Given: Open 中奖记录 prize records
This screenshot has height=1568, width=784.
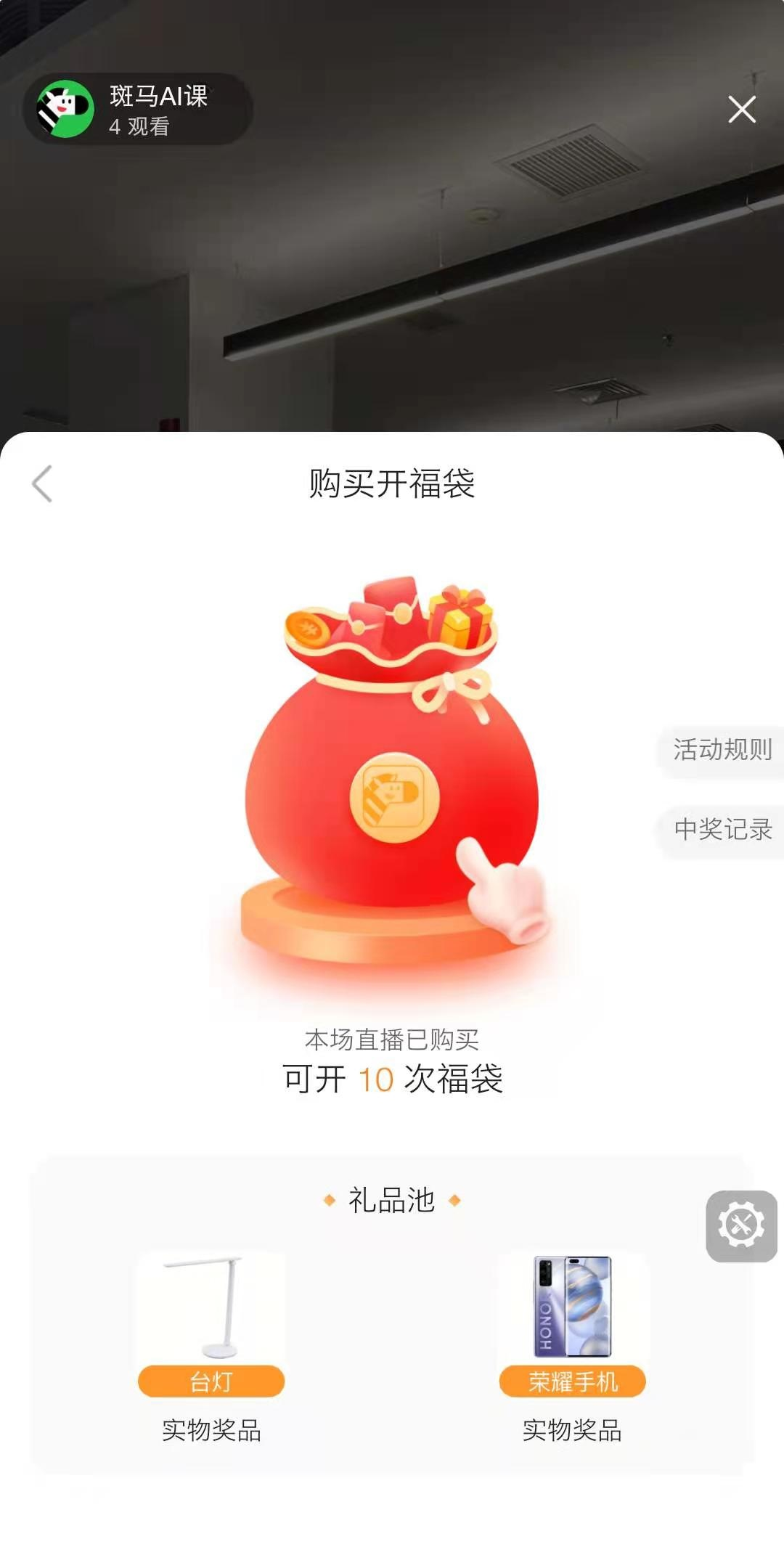Looking at the screenshot, I should (722, 829).
